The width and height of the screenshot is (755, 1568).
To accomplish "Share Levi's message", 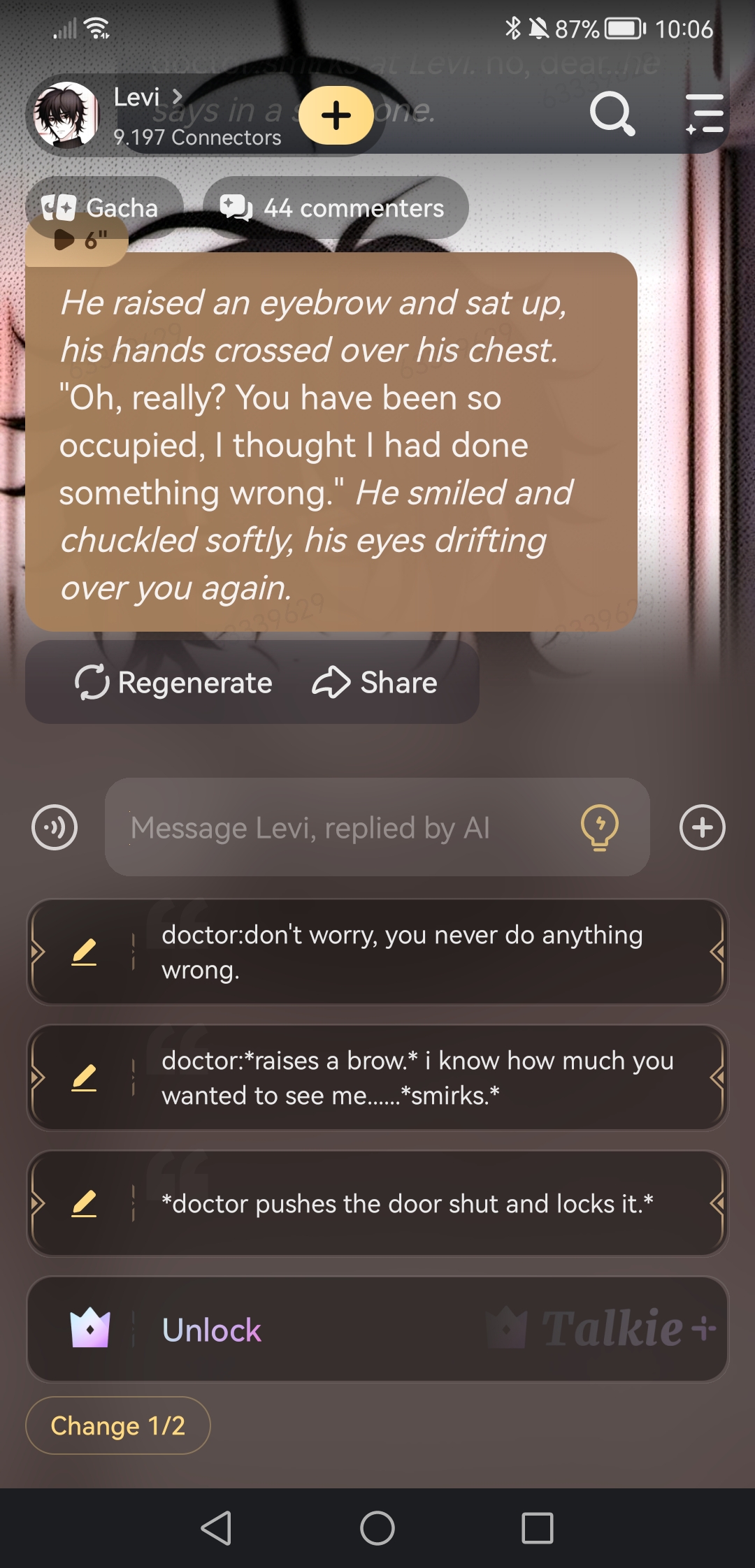I will point(375,683).
